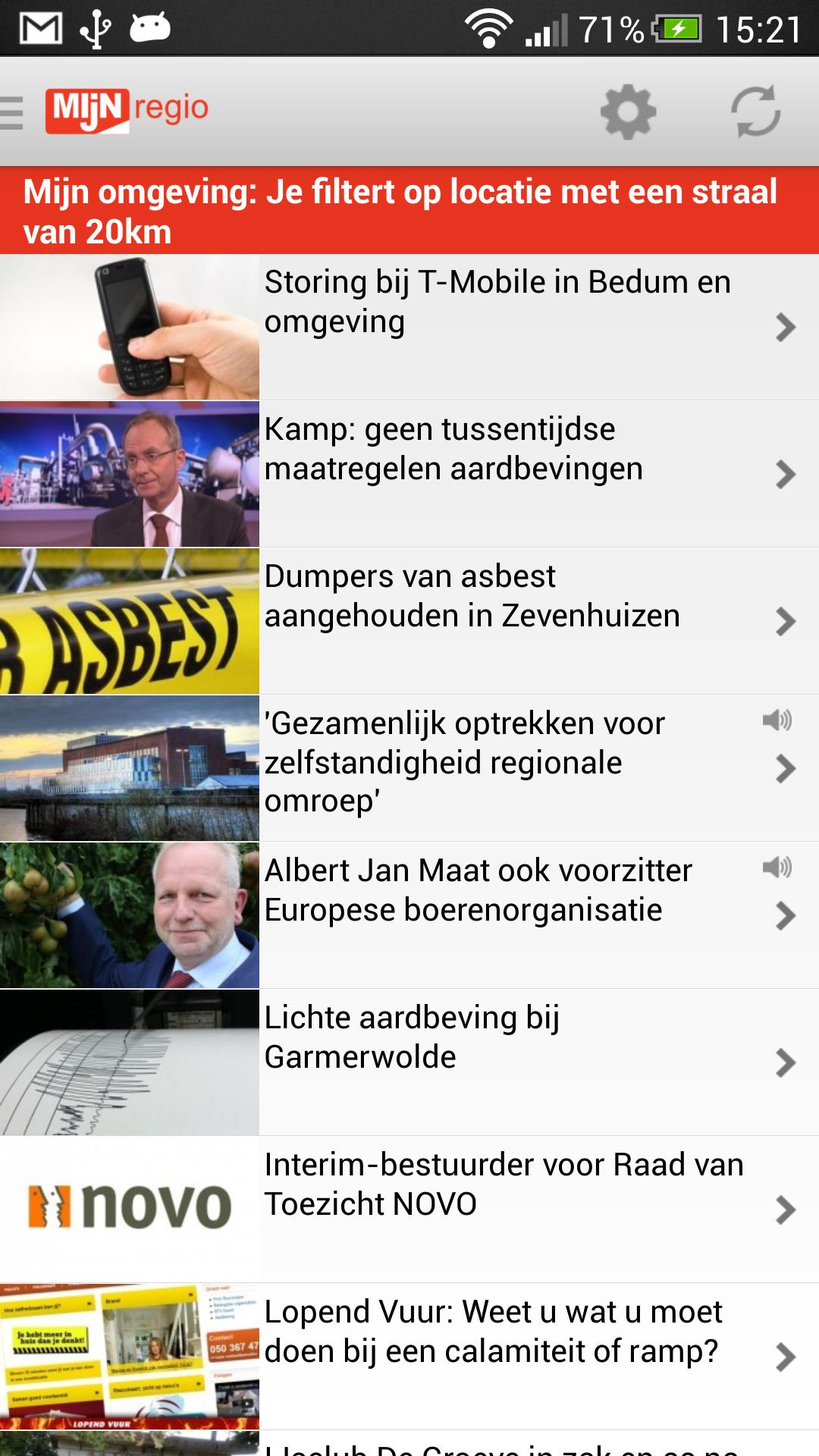Refresh the news feed

point(756,110)
